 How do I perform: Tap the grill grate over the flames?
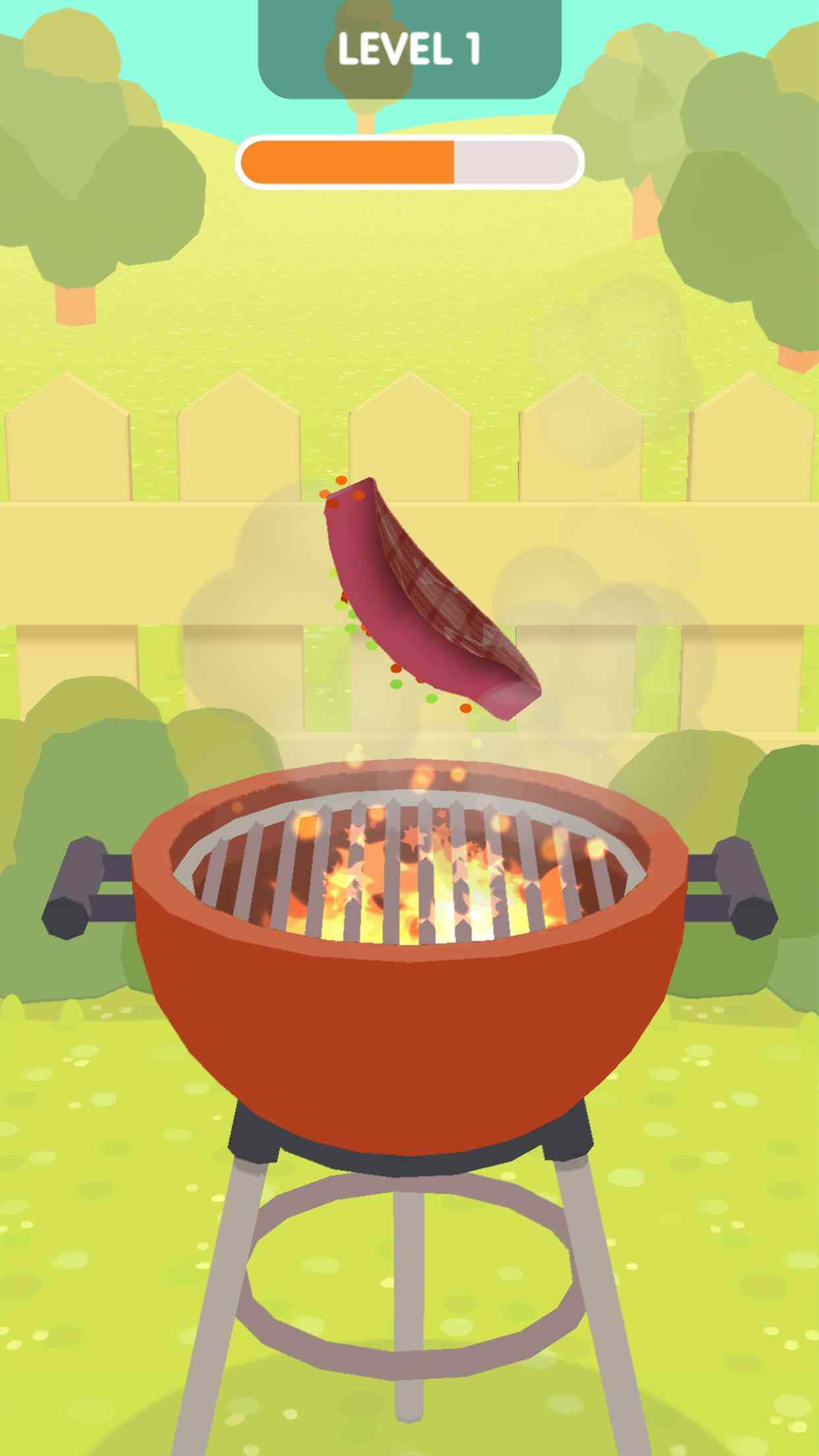click(x=409, y=870)
